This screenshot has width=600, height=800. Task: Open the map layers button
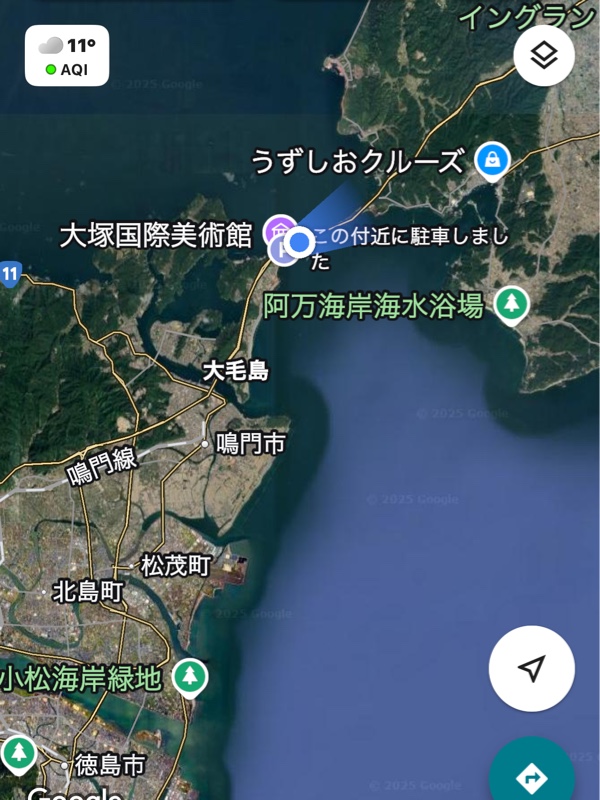(543, 56)
